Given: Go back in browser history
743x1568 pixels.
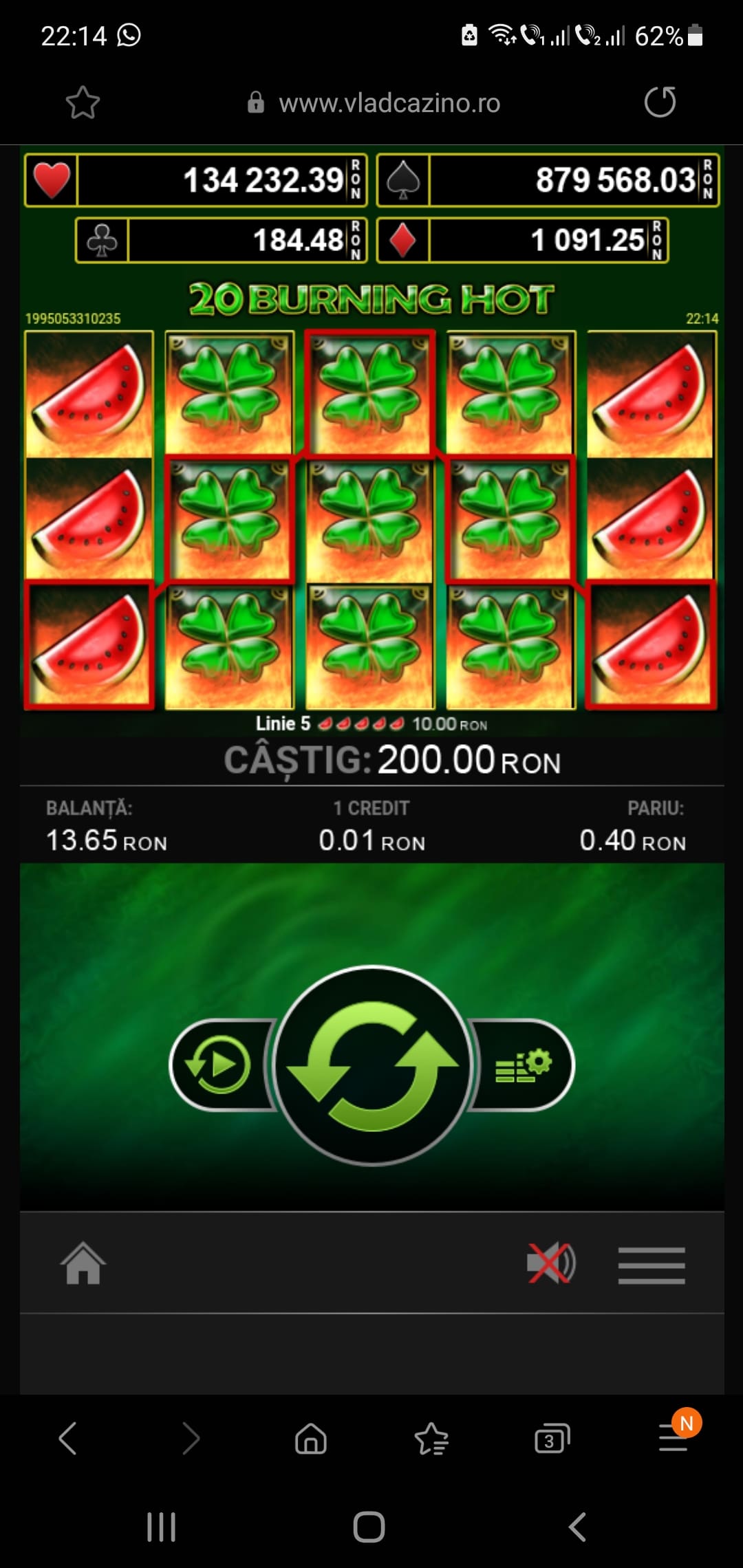Looking at the screenshot, I should click(67, 1439).
